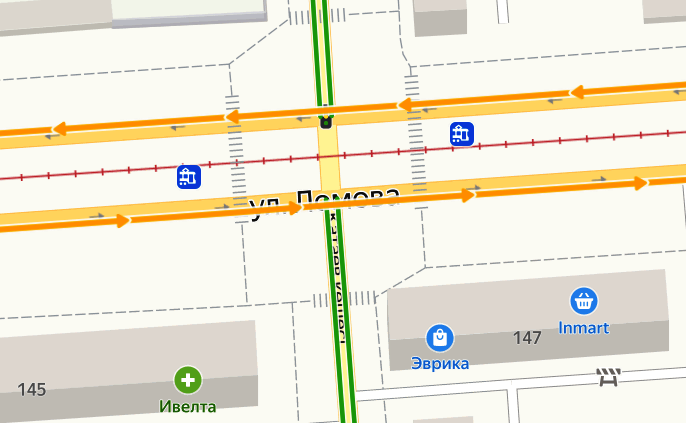Tap the tram stop icon above the tracks

(461, 133)
